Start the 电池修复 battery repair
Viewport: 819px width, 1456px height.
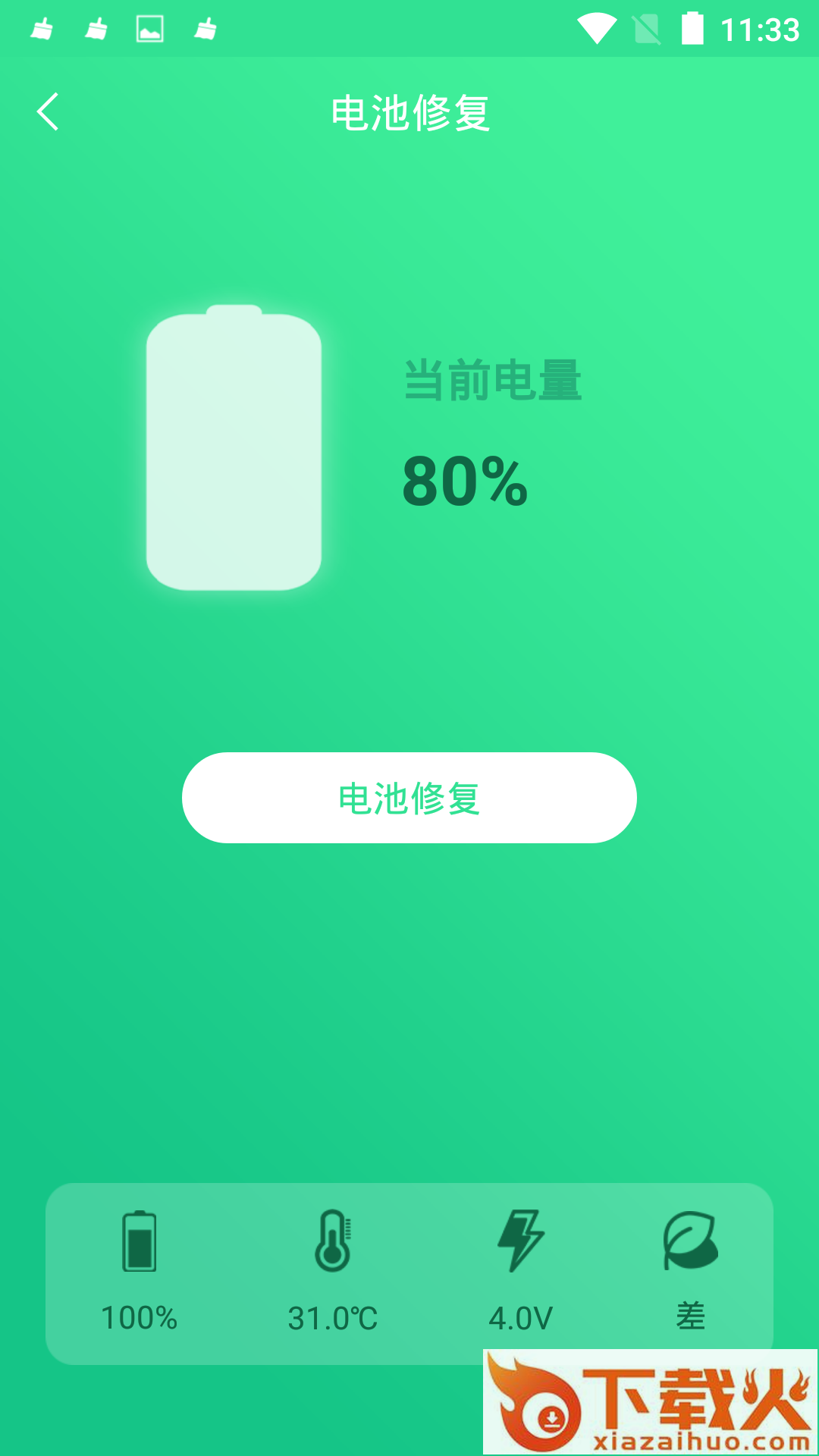pos(409,798)
